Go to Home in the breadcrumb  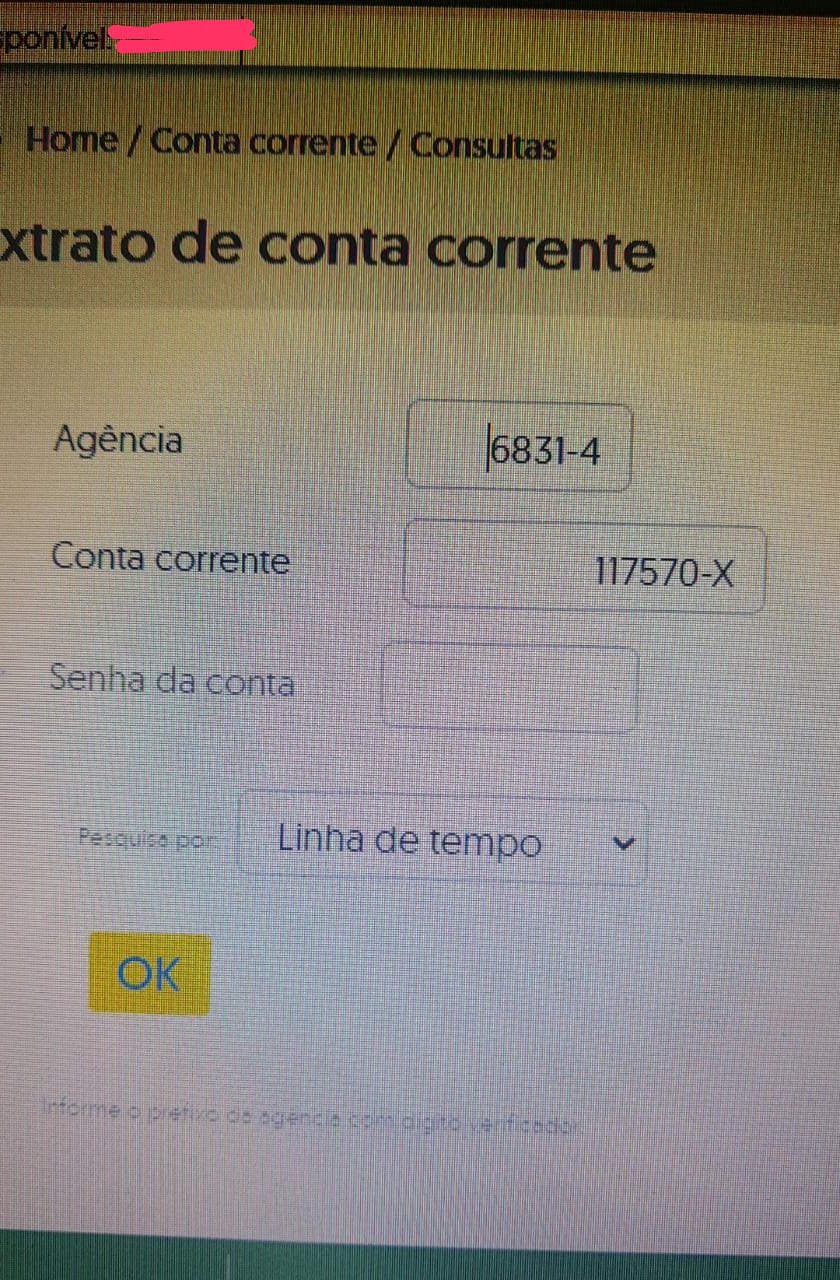click(71, 140)
